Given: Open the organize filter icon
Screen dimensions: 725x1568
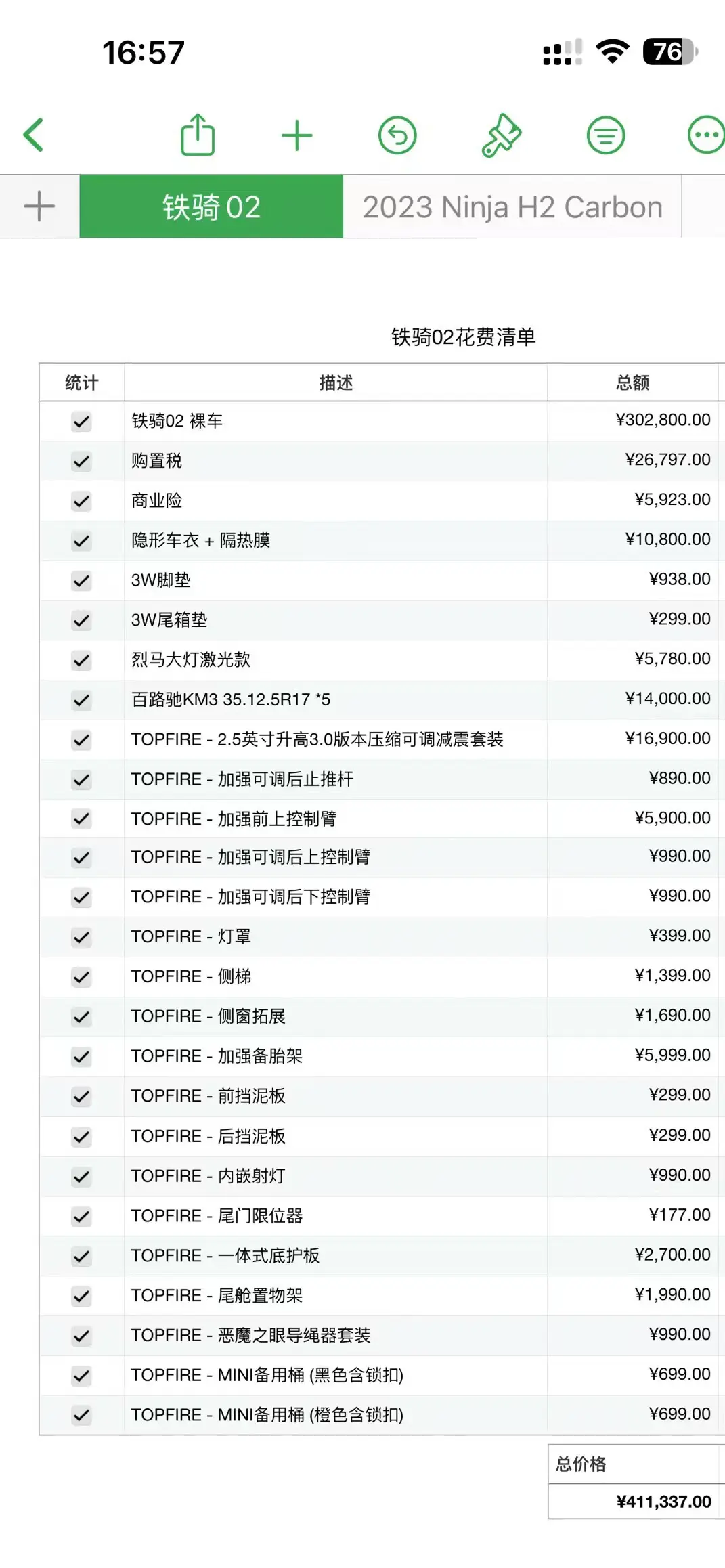Looking at the screenshot, I should click(605, 135).
